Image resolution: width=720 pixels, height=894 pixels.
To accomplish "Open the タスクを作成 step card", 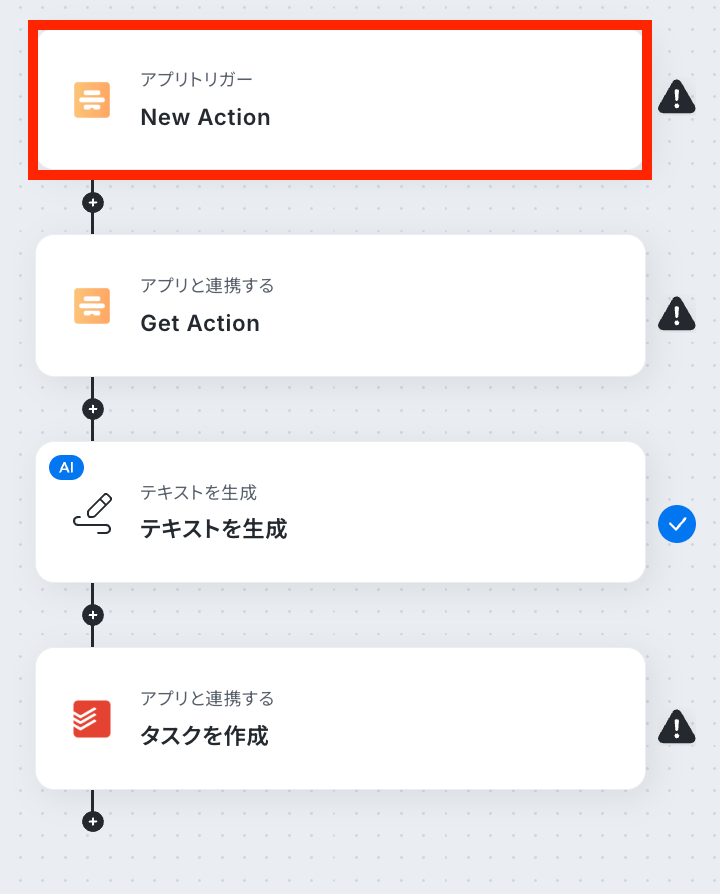I will (x=340, y=718).
